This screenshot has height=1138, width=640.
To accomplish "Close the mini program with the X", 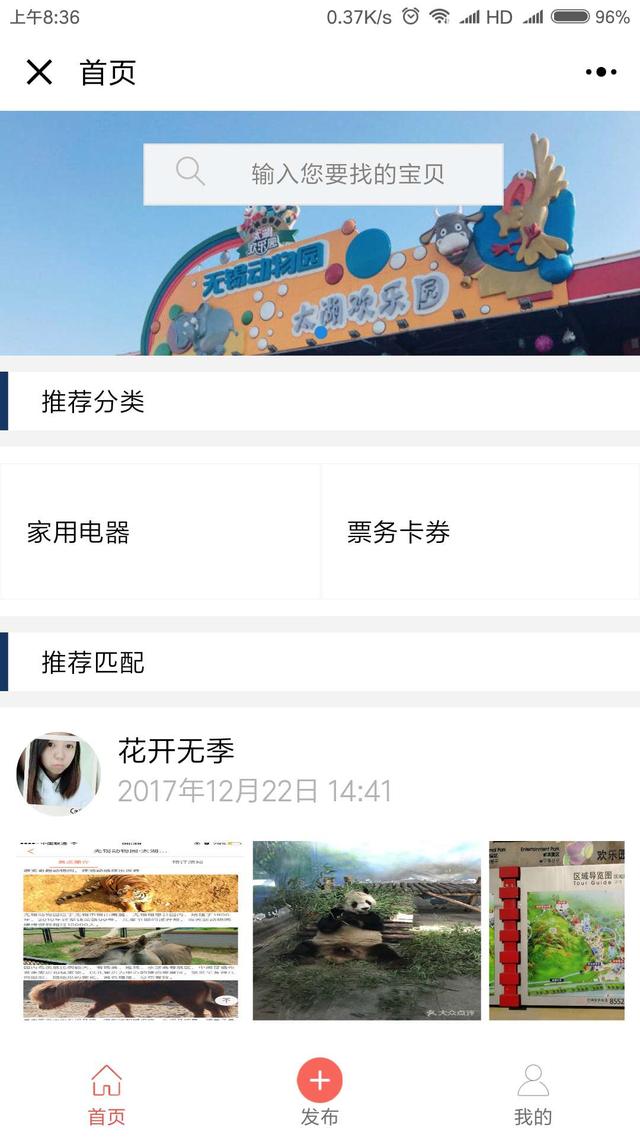I will 39,72.
